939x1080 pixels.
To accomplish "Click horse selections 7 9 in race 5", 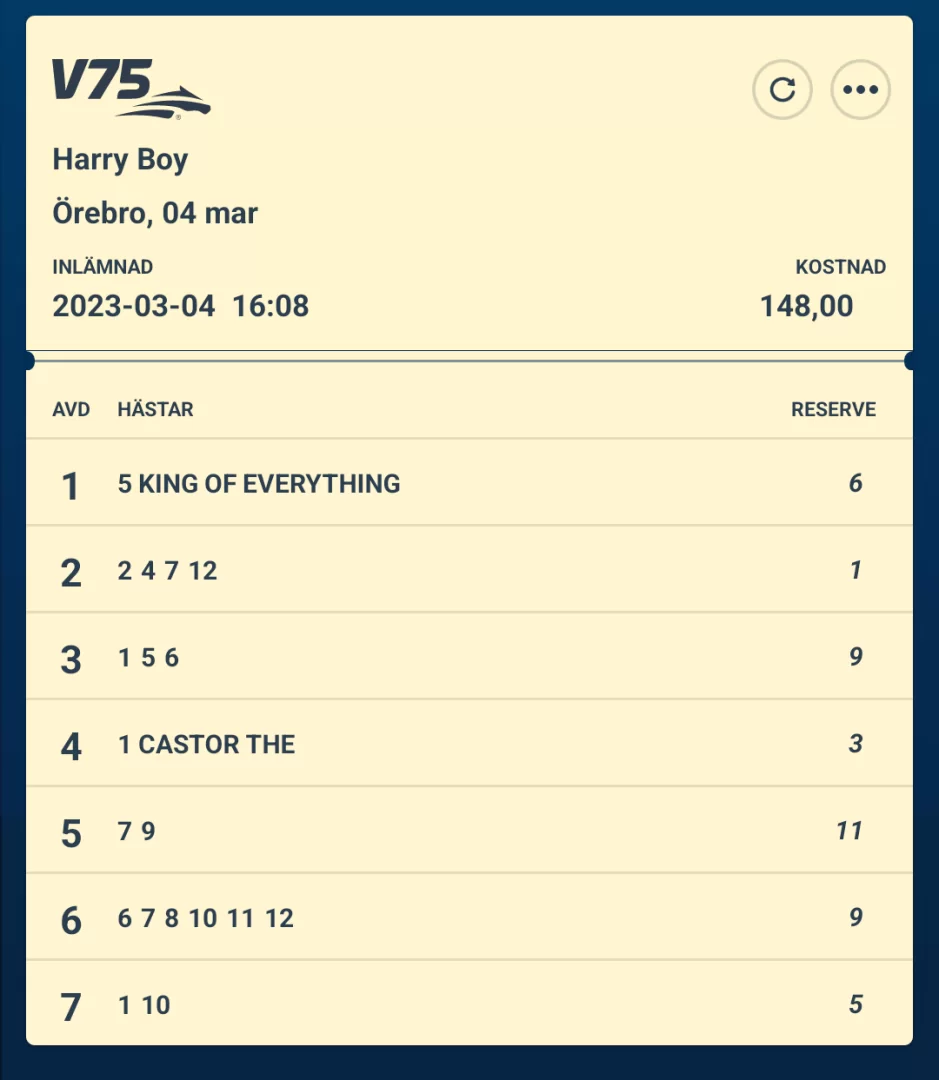I will point(138,830).
